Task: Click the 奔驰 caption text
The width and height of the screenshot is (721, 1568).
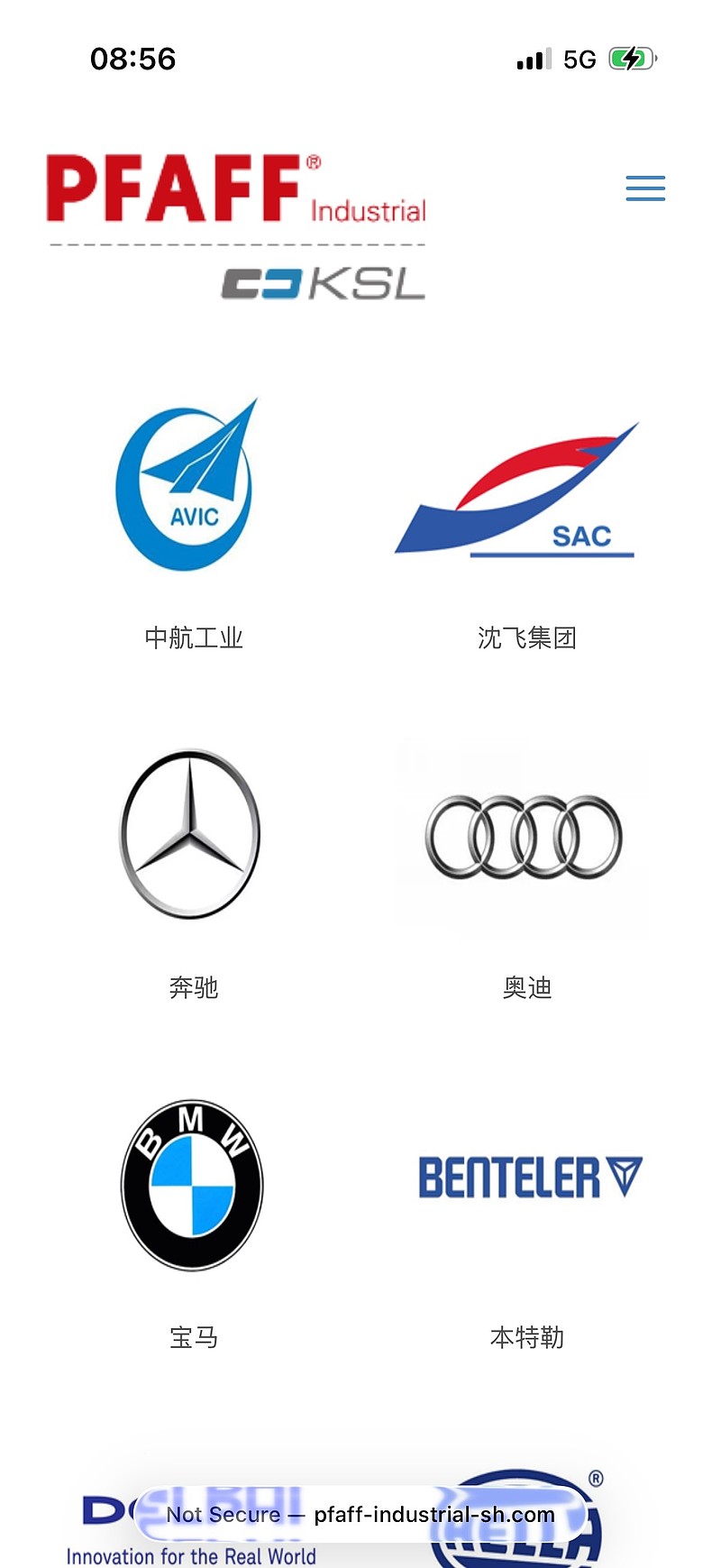Action: pyautogui.click(x=190, y=987)
